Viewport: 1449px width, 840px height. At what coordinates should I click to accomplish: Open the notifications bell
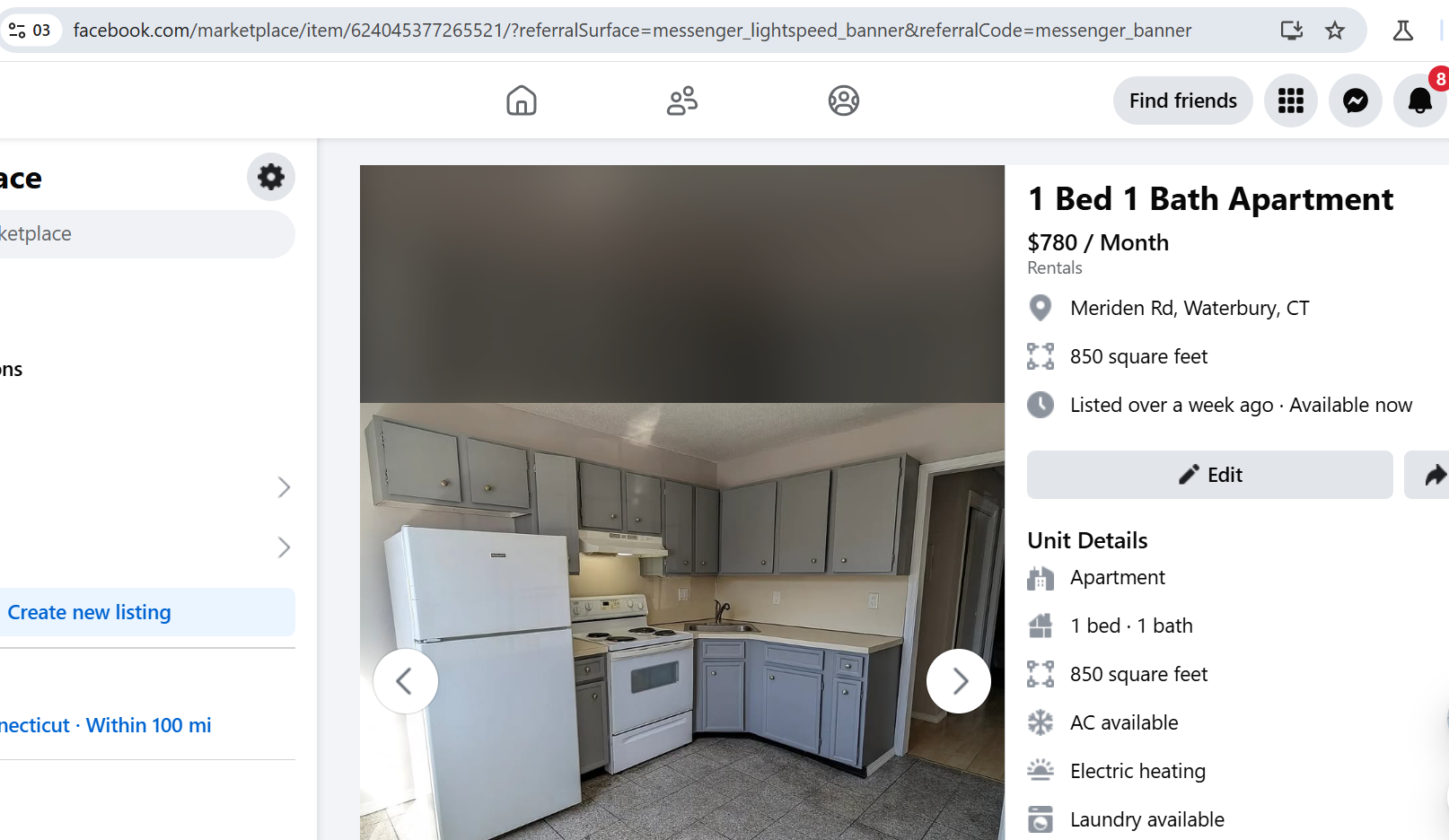[x=1420, y=101]
